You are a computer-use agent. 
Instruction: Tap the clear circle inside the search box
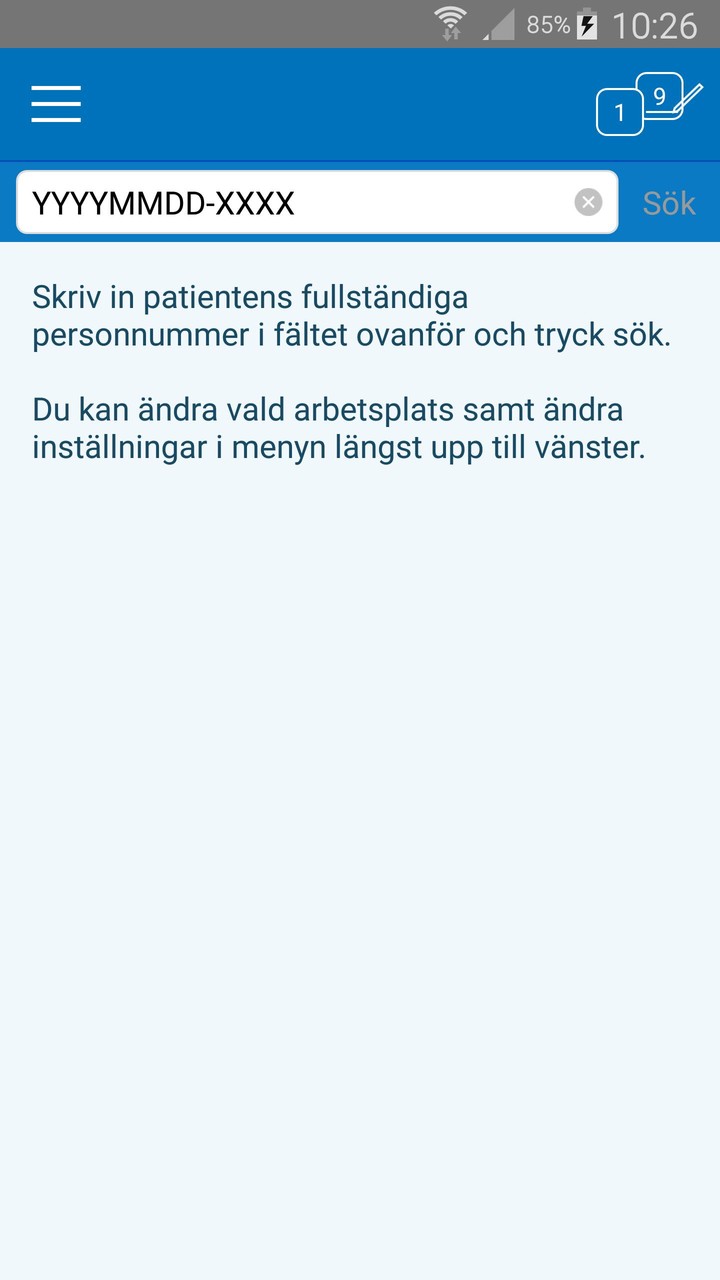point(588,202)
